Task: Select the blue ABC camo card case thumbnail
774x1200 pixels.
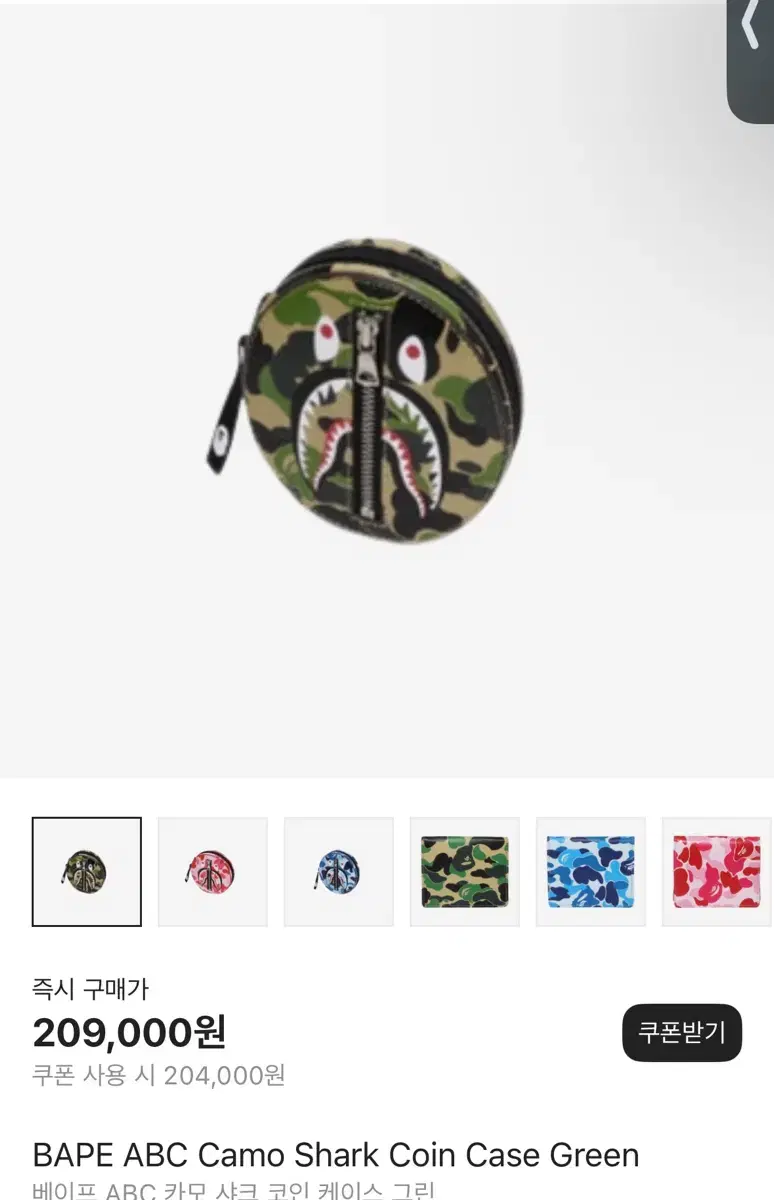Action: 591,872
